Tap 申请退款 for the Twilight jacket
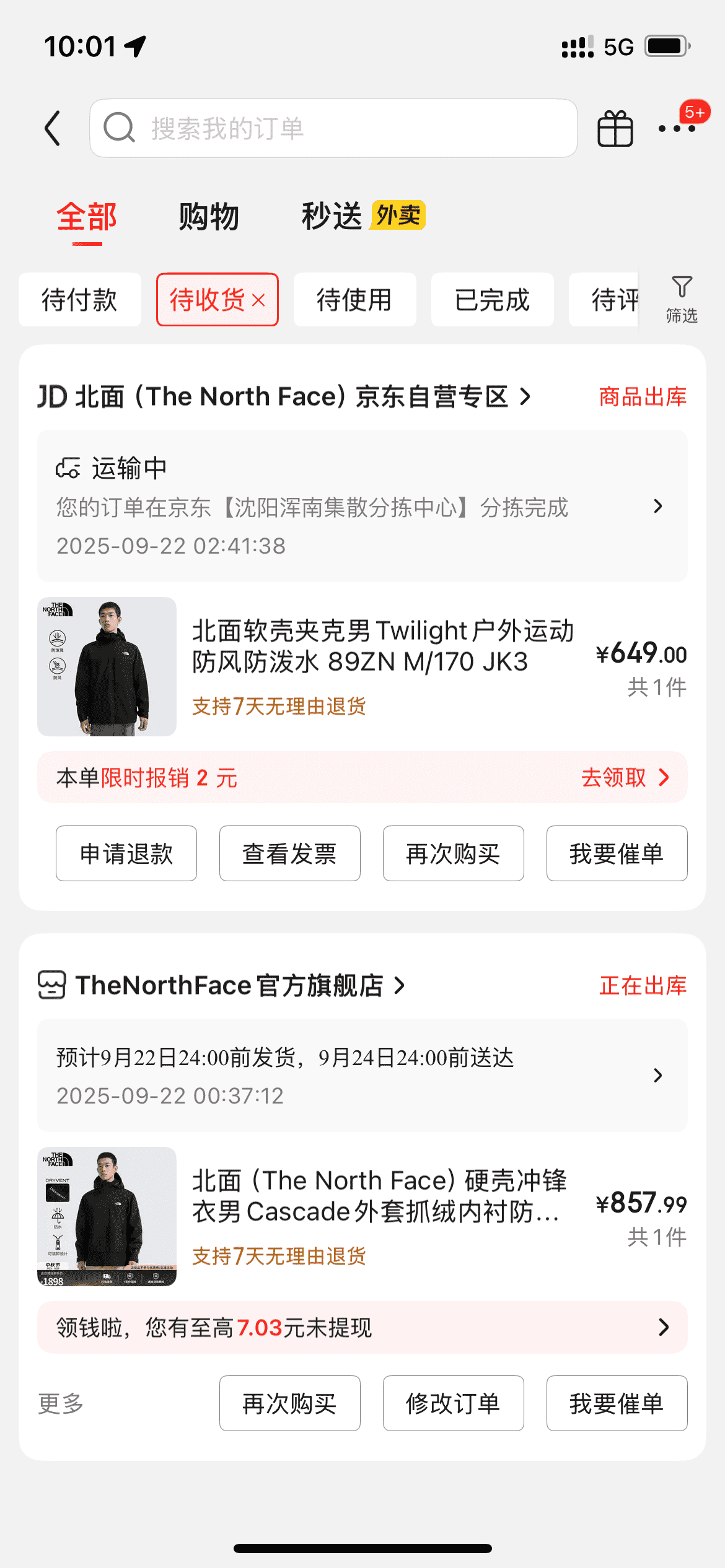The width and height of the screenshot is (725, 1568). tap(126, 853)
